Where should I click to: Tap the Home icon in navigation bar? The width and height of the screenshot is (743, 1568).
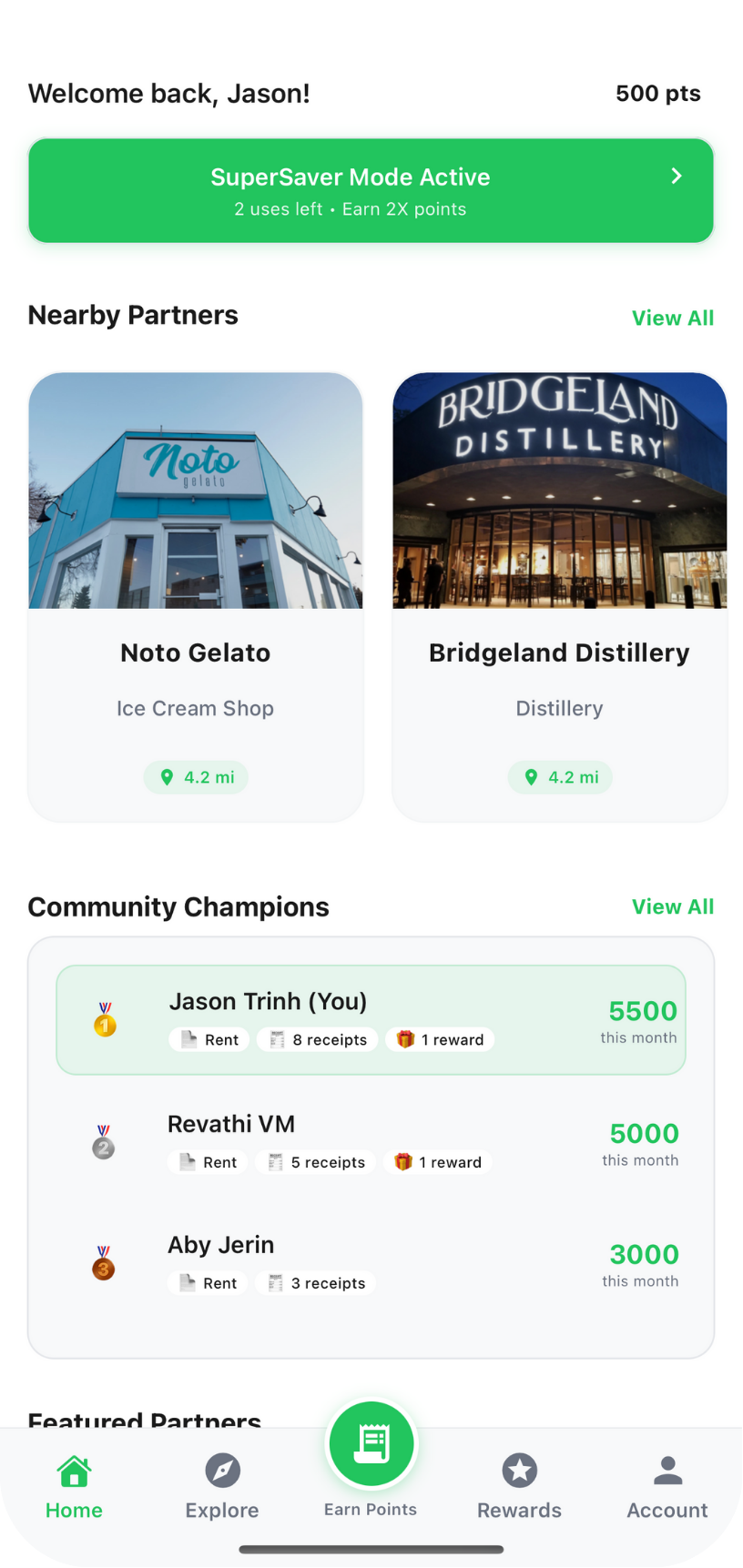pos(74,1470)
